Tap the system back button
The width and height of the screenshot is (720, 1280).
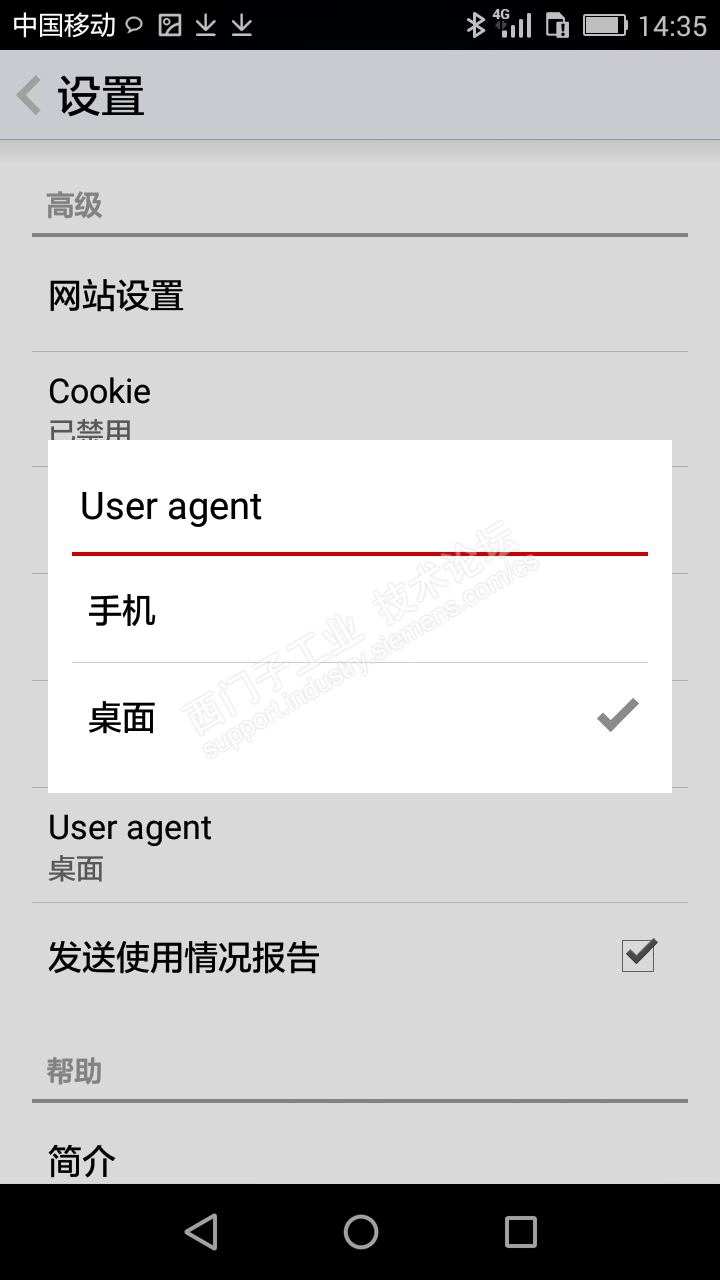pos(201,1232)
